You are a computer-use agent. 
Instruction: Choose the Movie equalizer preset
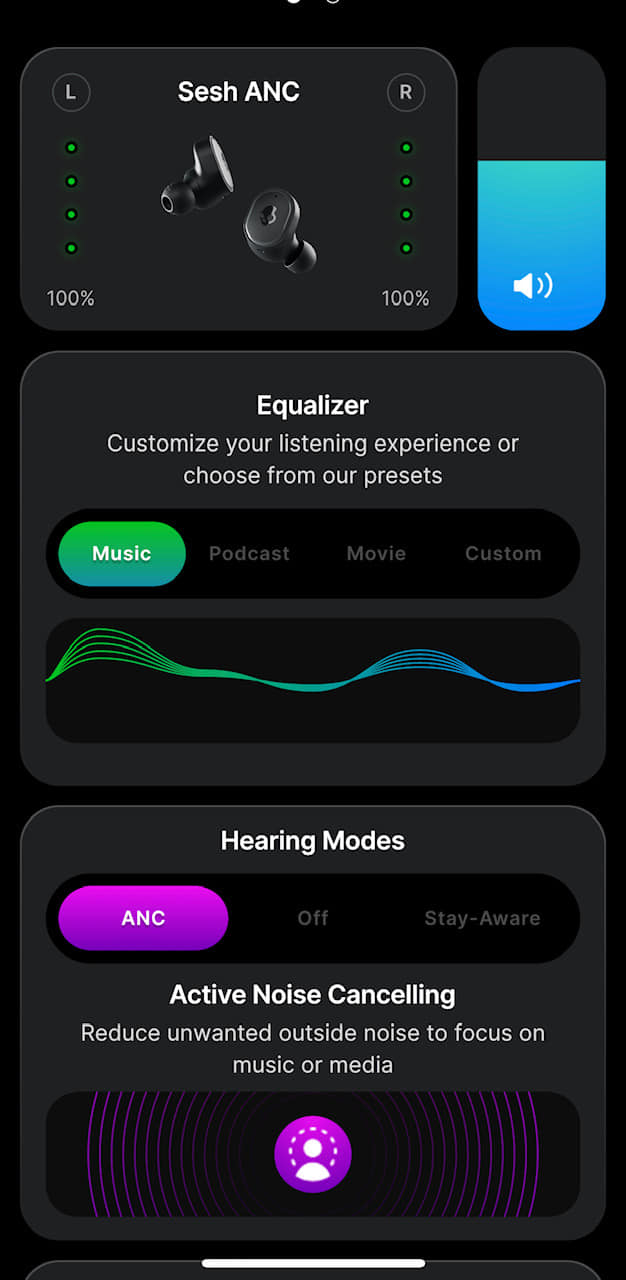tap(376, 554)
